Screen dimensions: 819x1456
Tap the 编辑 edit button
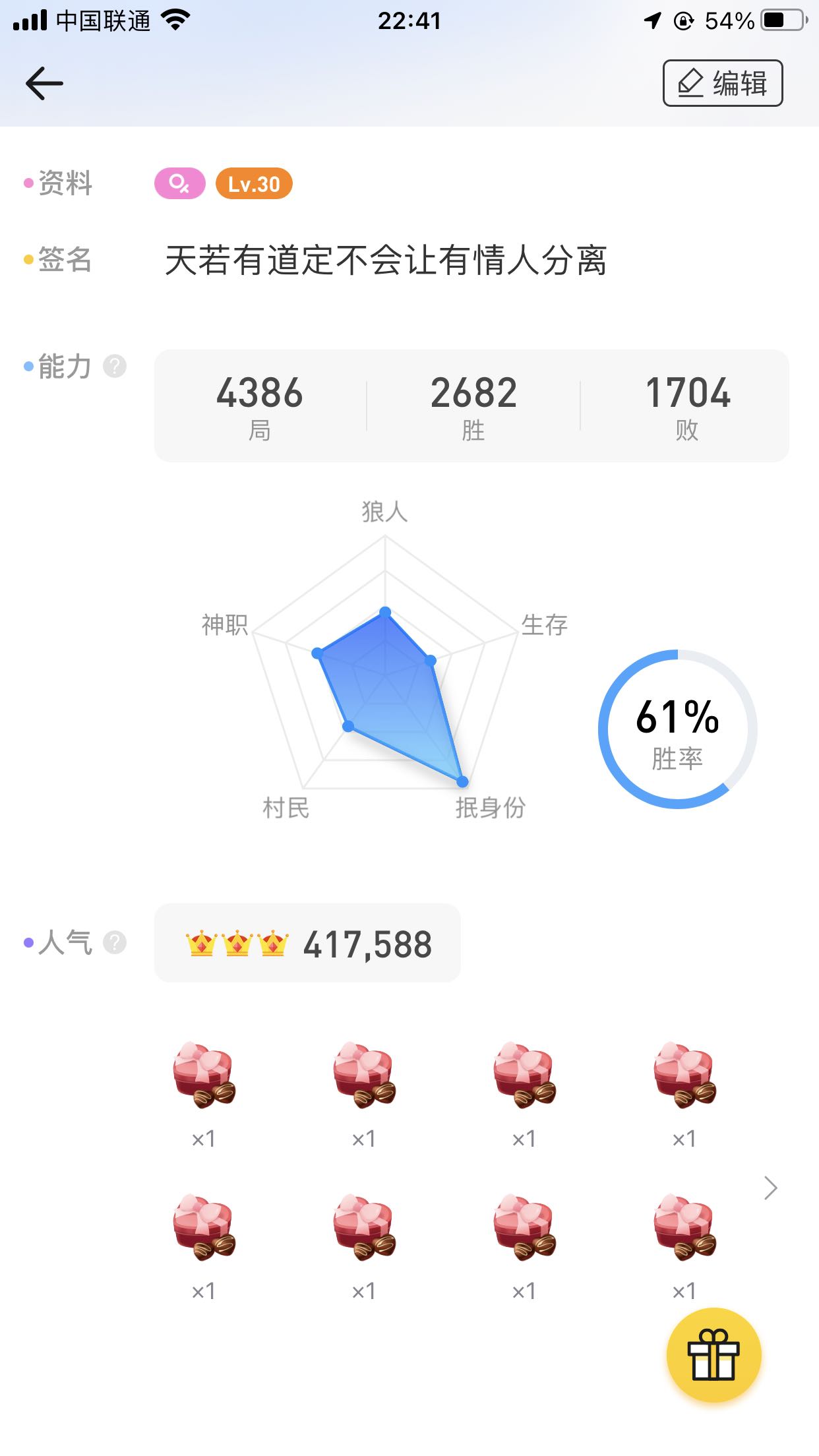[723, 83]
